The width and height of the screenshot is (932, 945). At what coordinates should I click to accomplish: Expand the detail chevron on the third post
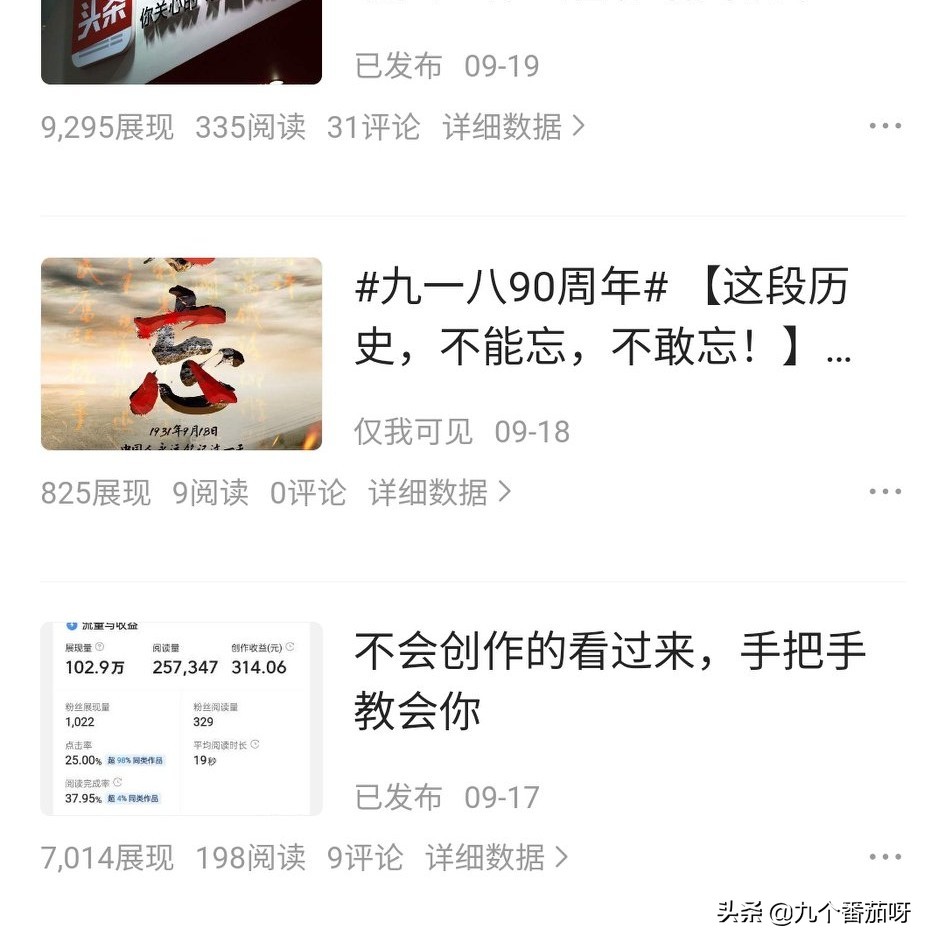coord(561,857)
